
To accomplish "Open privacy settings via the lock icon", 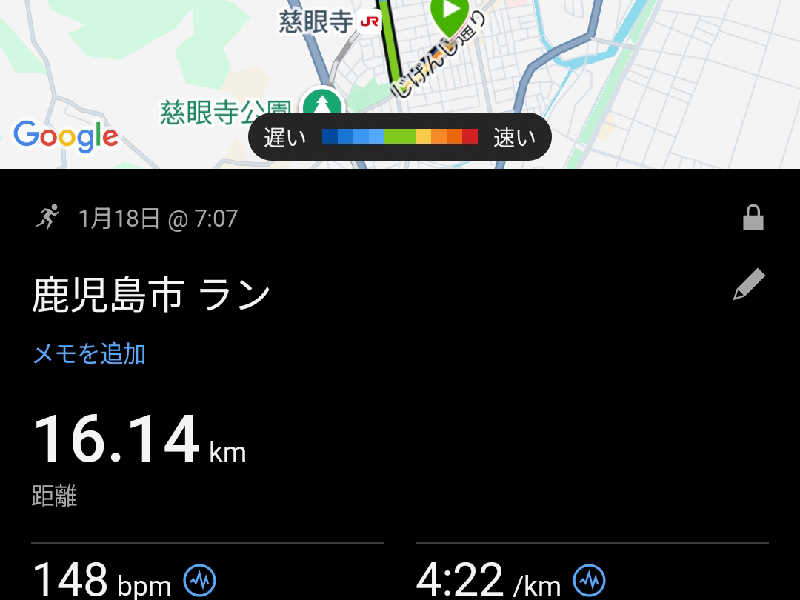I will point(753,218).
